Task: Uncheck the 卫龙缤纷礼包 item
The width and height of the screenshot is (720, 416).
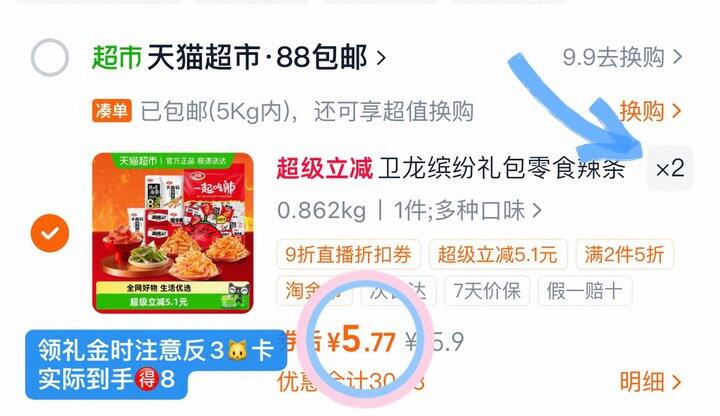Action: point(50,233)
